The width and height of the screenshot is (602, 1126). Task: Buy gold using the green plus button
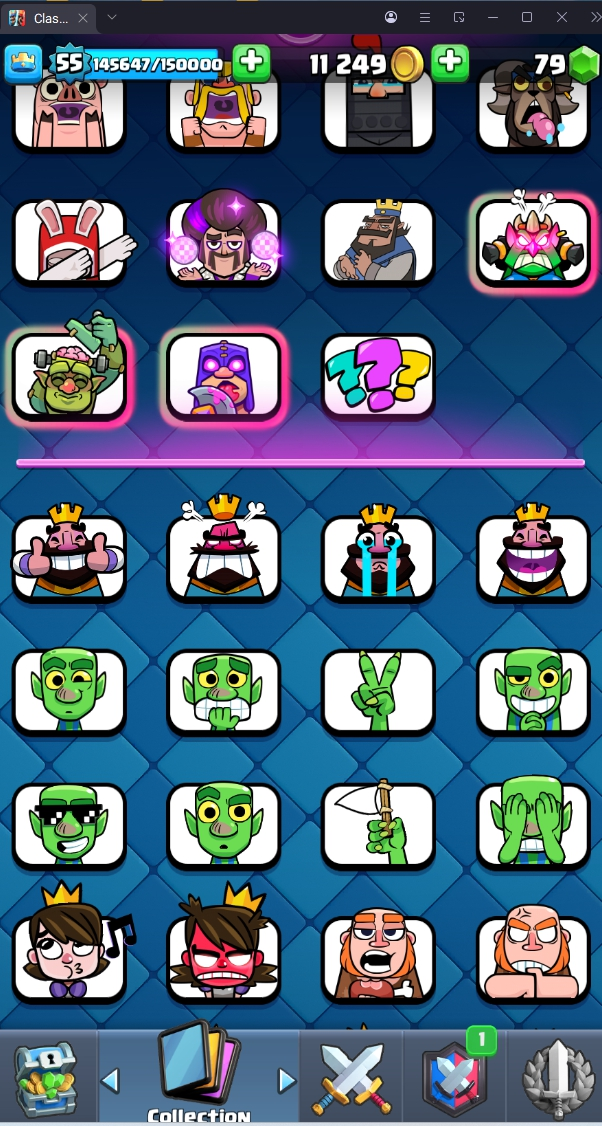[x=450, y=63]
